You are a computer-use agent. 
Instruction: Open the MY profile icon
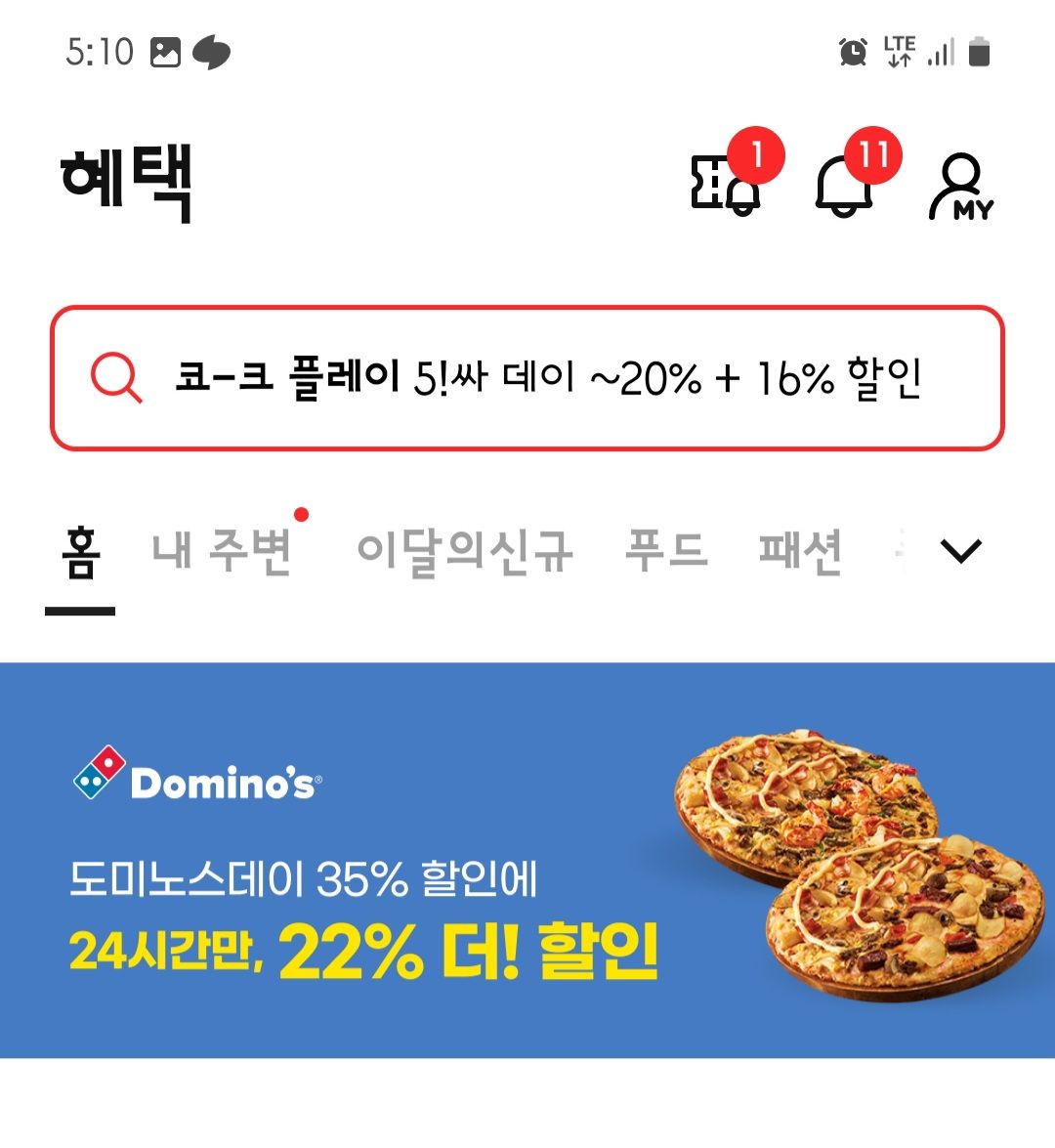961,188
